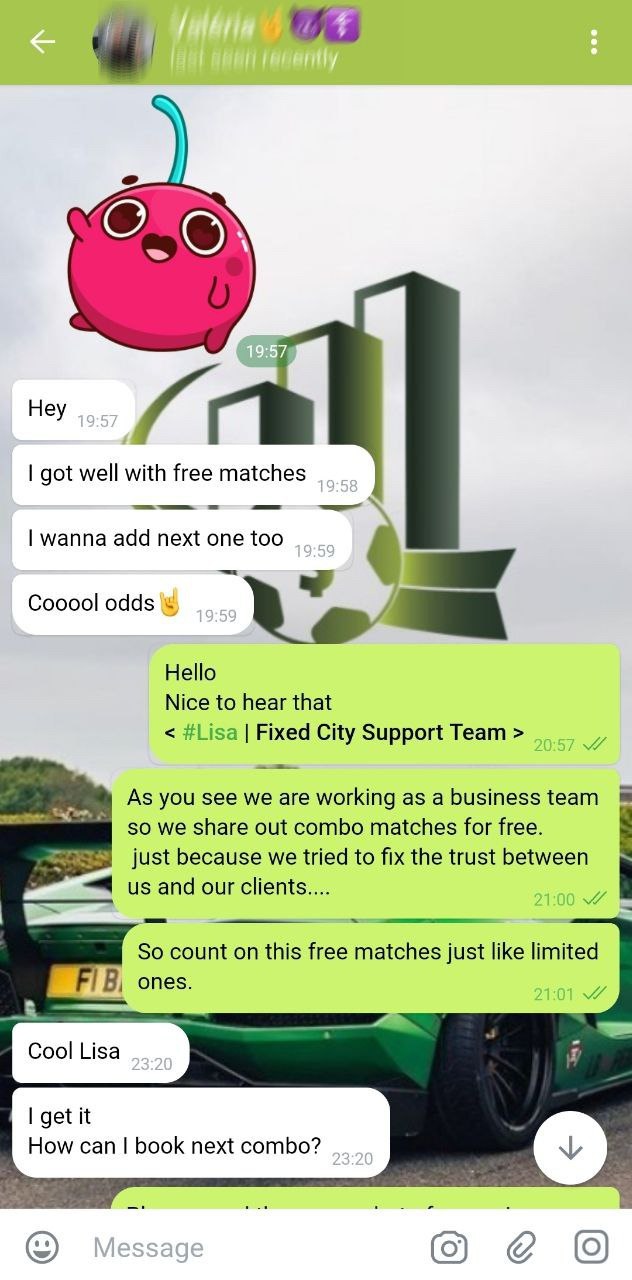Tap the rightmost camera icon in the message bar
This screenshot has height=1280, width=632.
coord(591,1247)
